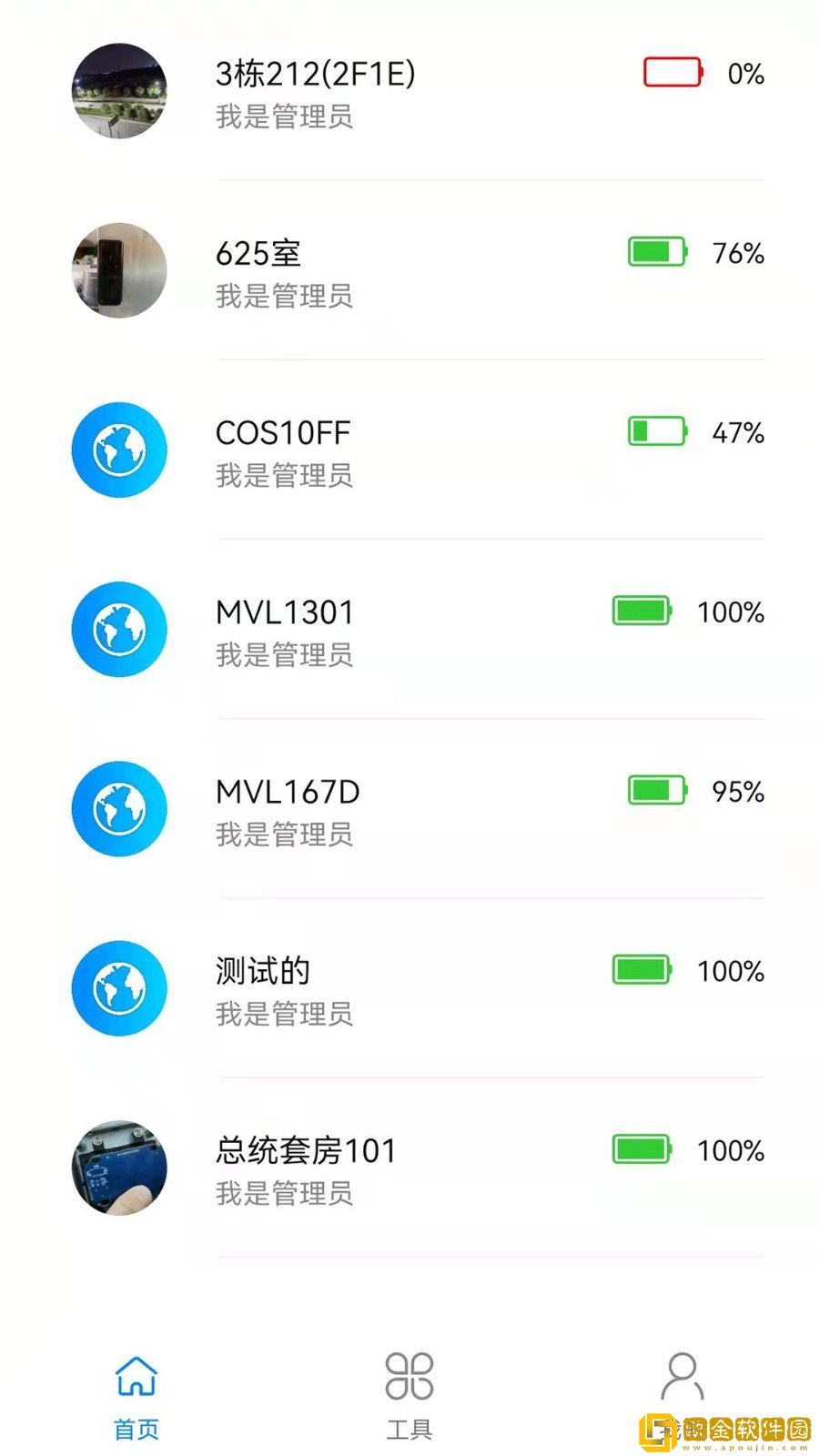
Task: Tap the MVL167D device row
Action: click(288, 809)
